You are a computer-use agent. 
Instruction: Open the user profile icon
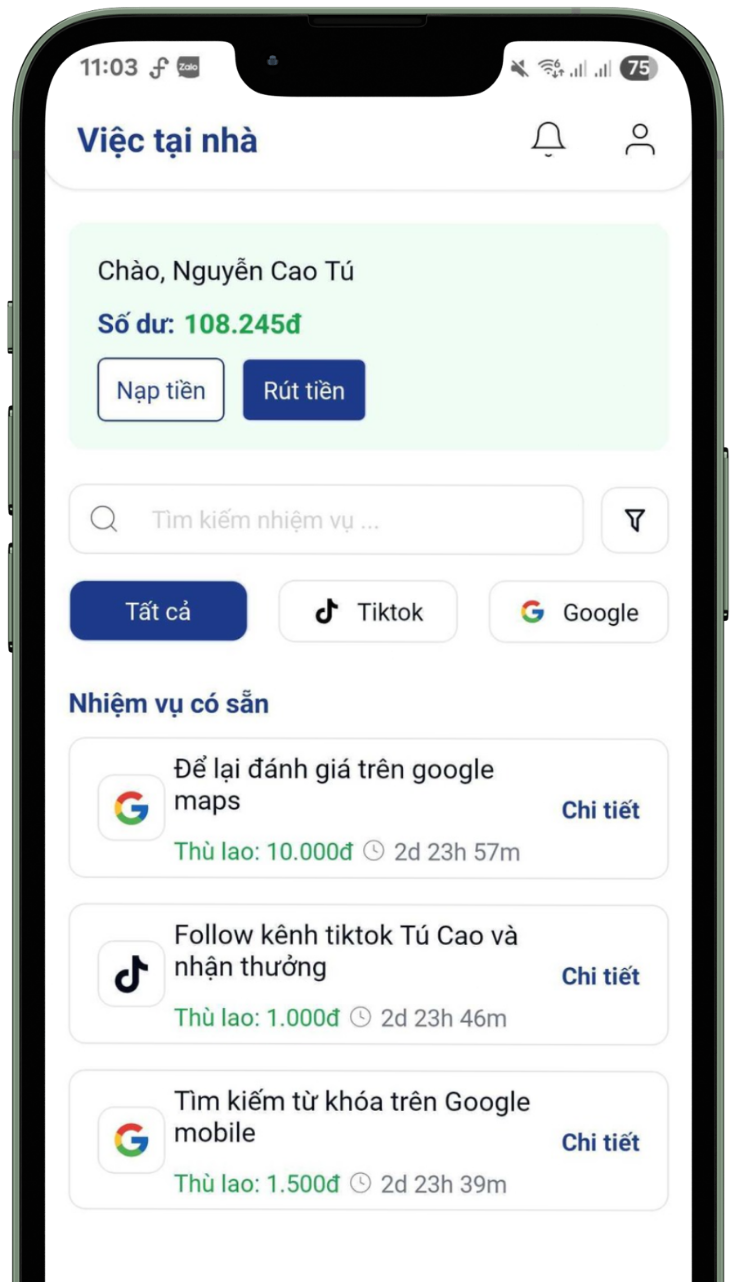coord(639,140)
